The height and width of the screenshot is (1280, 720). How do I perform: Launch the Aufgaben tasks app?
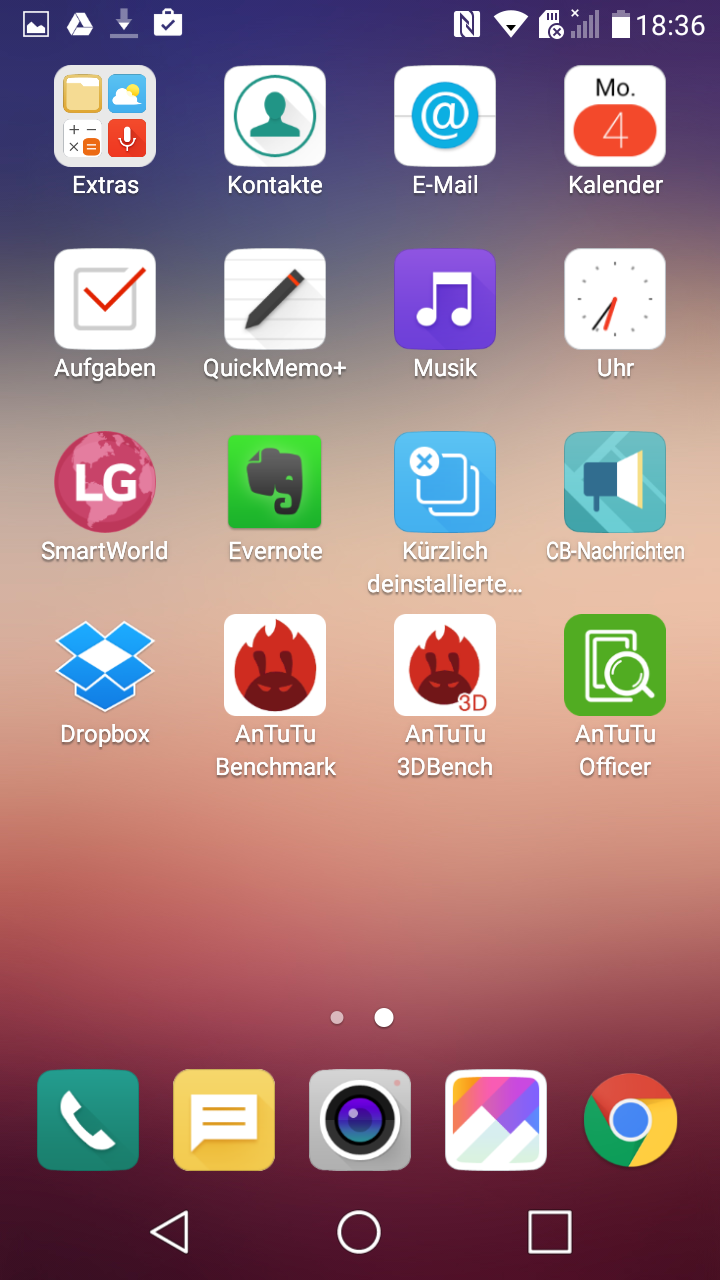[x=105, y=299]
